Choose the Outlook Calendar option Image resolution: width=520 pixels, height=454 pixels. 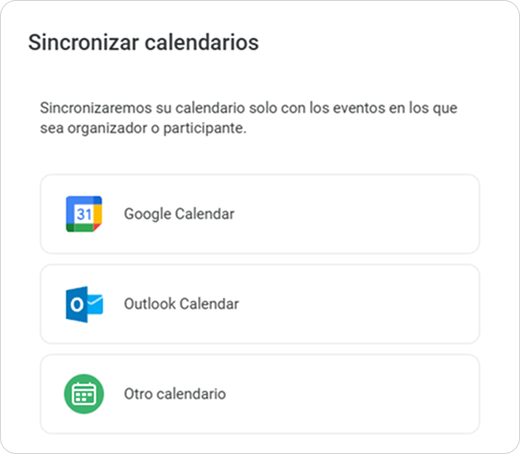260,304
